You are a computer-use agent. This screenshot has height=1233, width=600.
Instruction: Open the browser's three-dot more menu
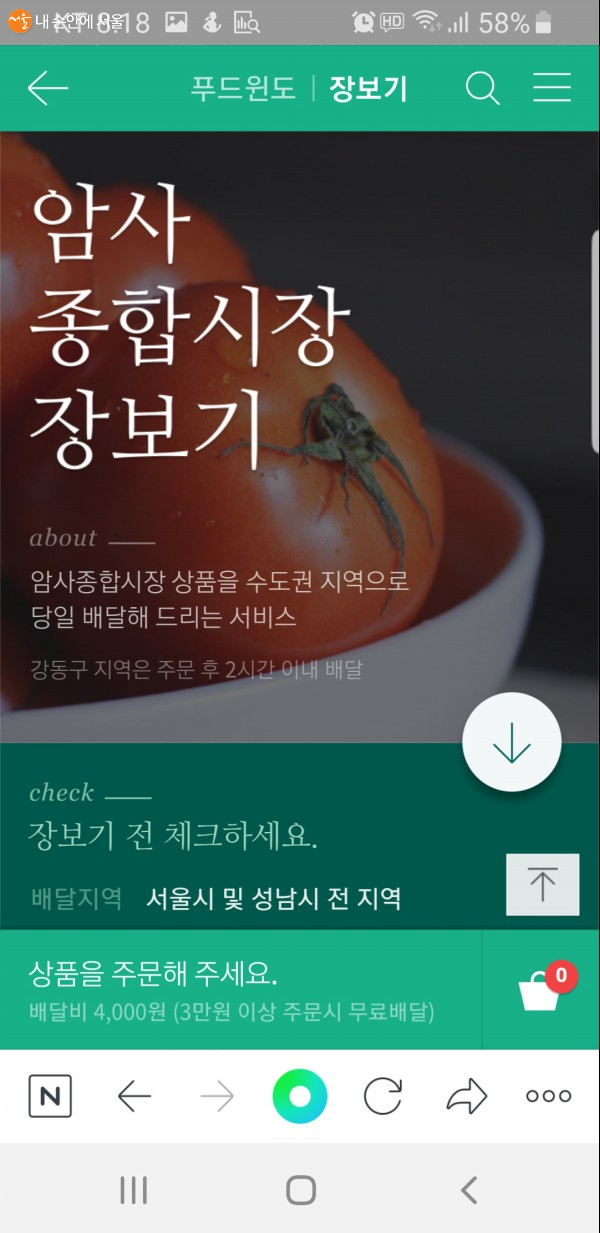tap(548, 1097)
